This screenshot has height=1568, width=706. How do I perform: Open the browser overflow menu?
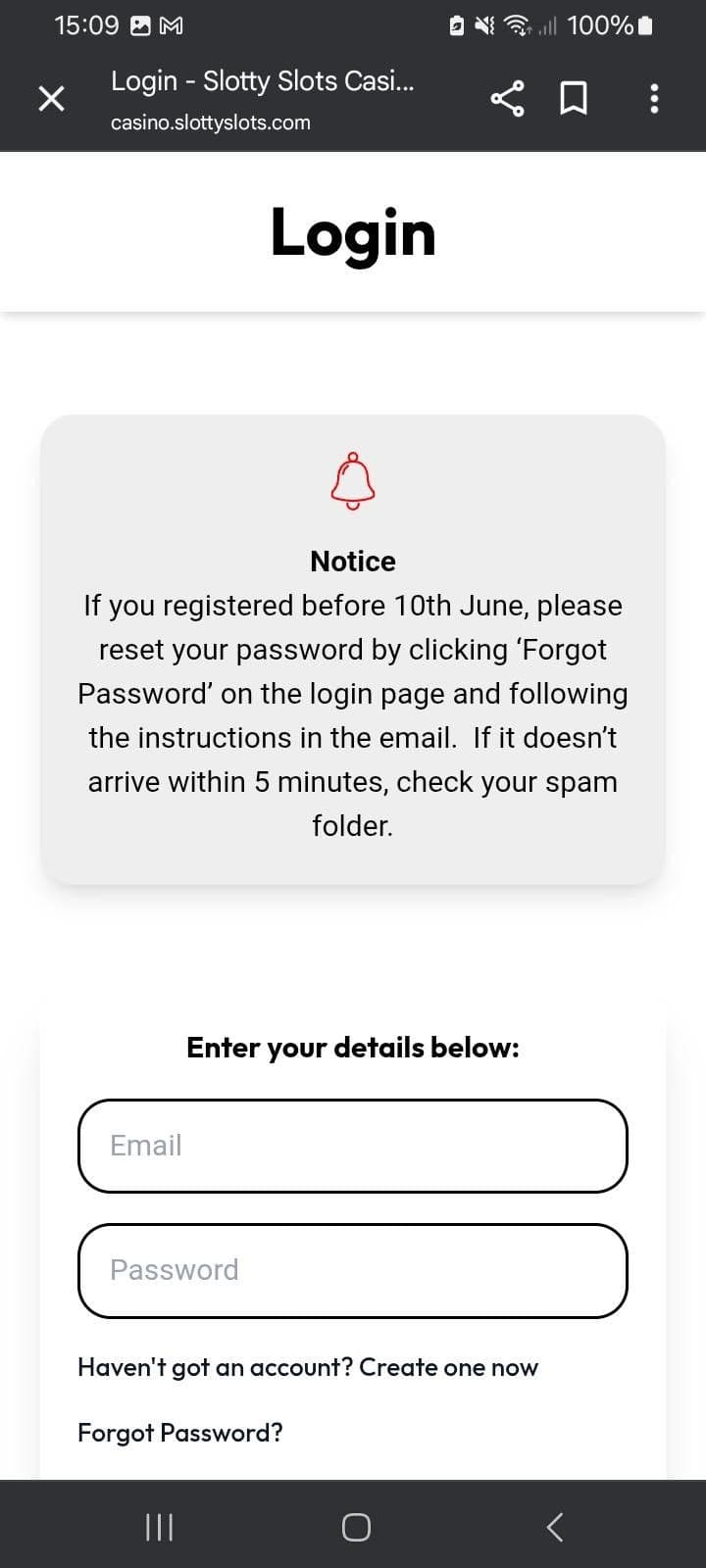coord(654,98)
